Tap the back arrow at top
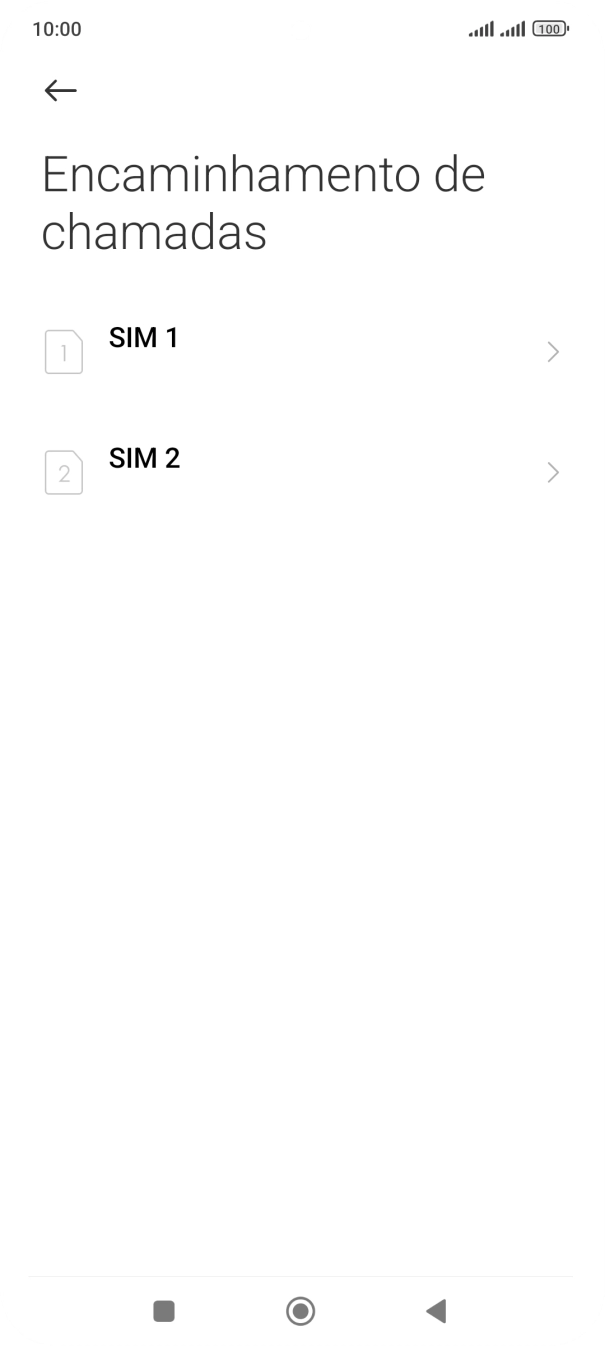Image resolution: width=605 pixels, height=1346 pixels. point(60,91)
